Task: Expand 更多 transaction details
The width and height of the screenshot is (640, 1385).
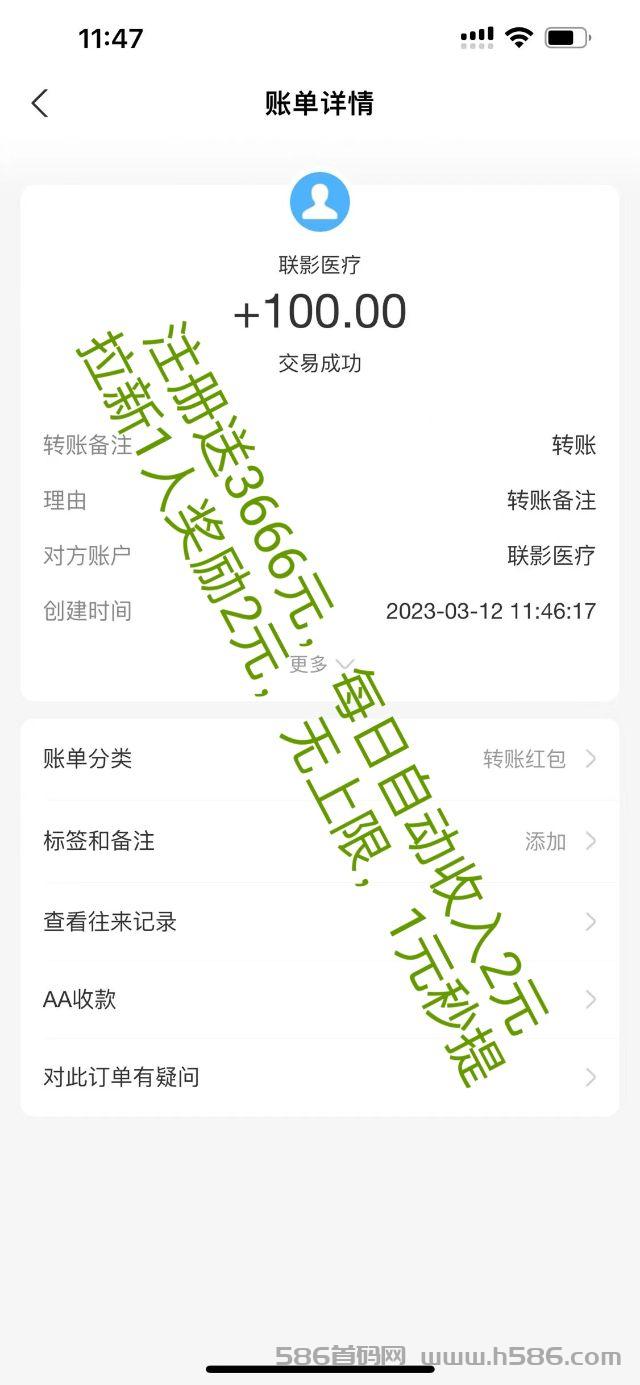Action: click(321, 664)
